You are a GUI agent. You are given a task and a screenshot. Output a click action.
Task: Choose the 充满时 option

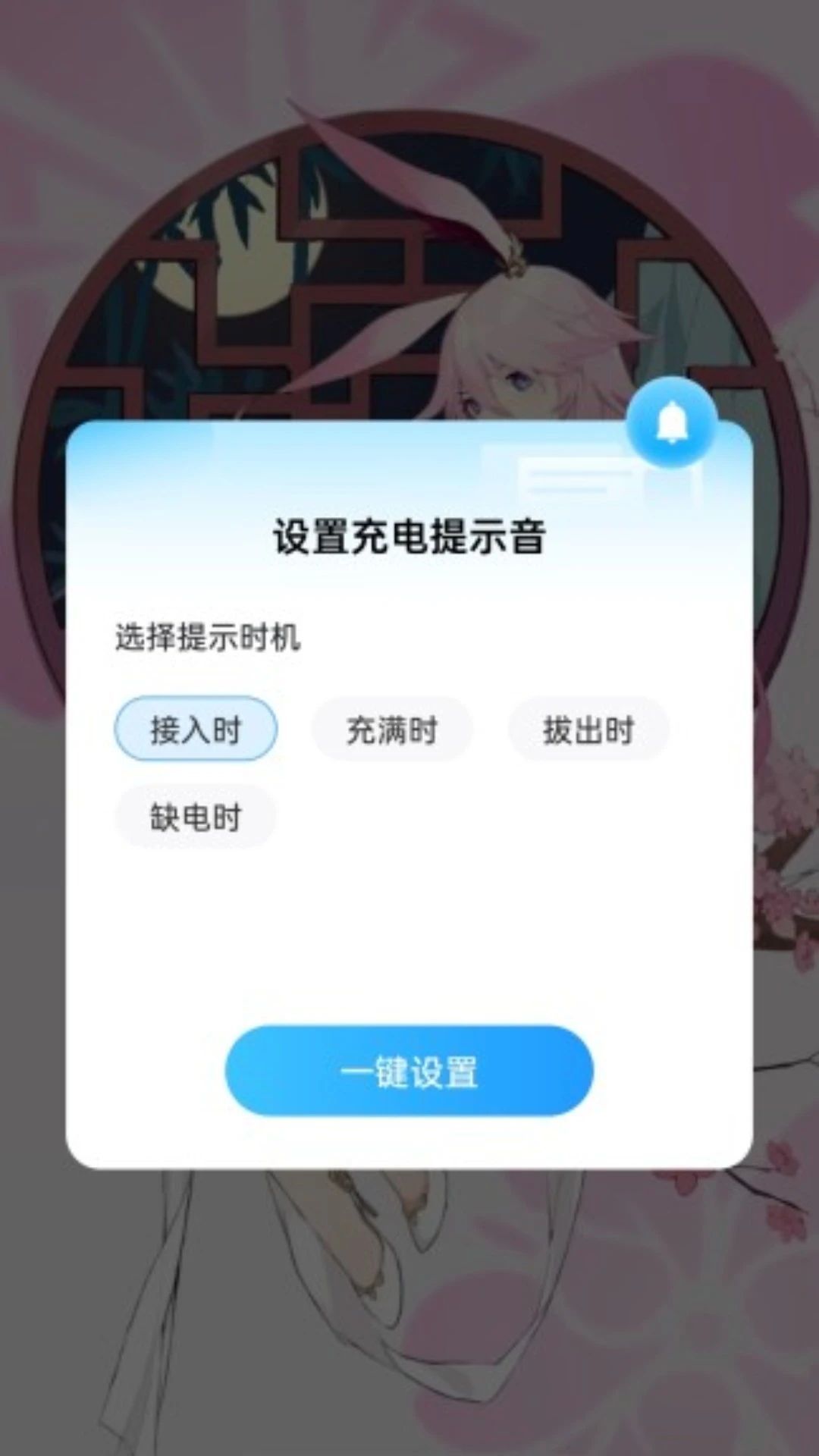(x=392, y=730)
